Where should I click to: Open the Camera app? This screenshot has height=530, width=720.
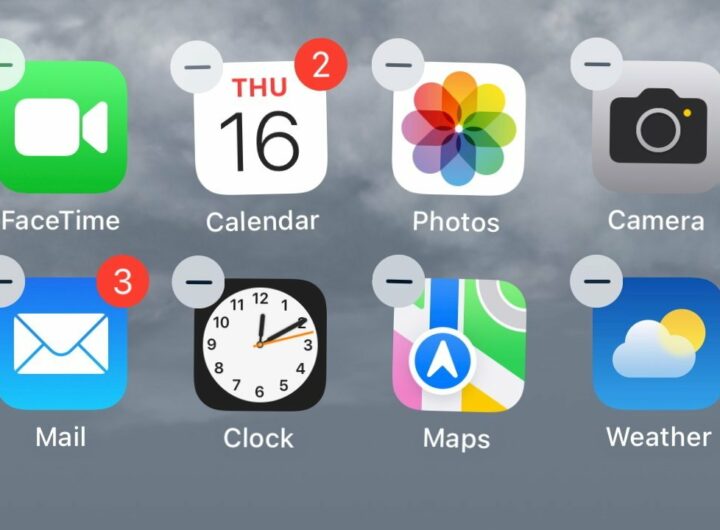coord(656,128)
